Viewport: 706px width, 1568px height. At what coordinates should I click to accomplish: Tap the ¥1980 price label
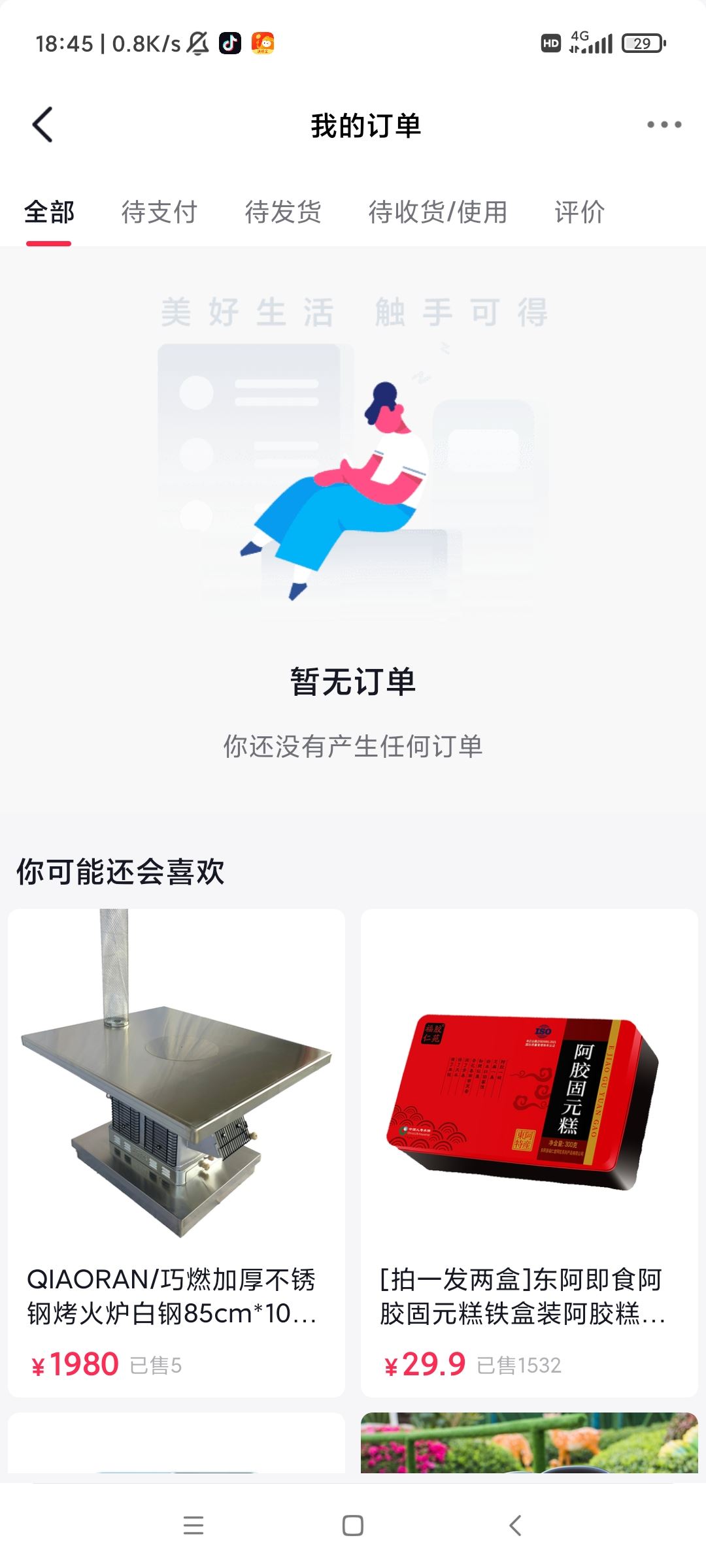[75, 1364]
